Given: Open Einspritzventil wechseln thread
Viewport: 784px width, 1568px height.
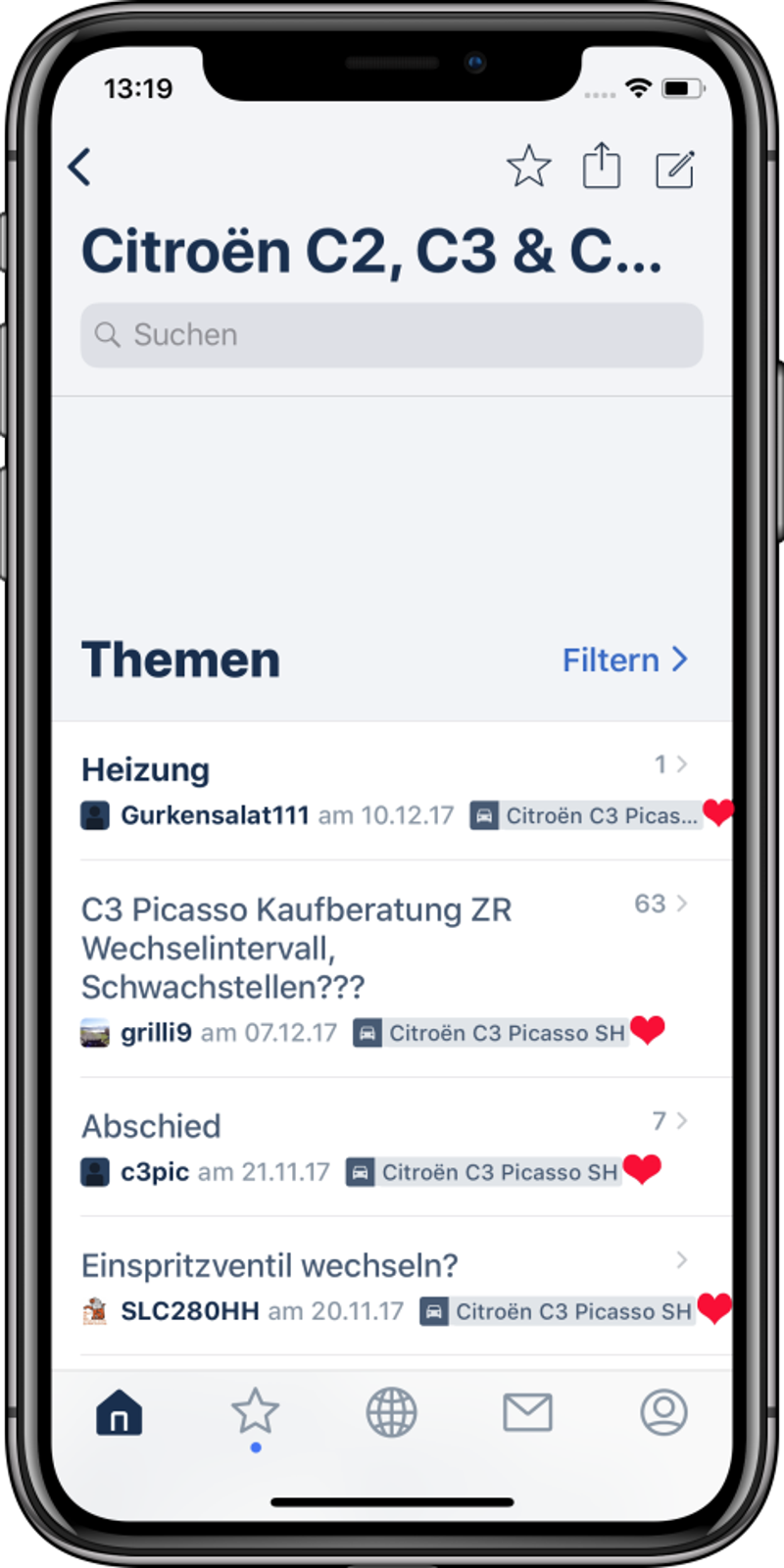Looking at the screenshot, I should (392, 1287).
